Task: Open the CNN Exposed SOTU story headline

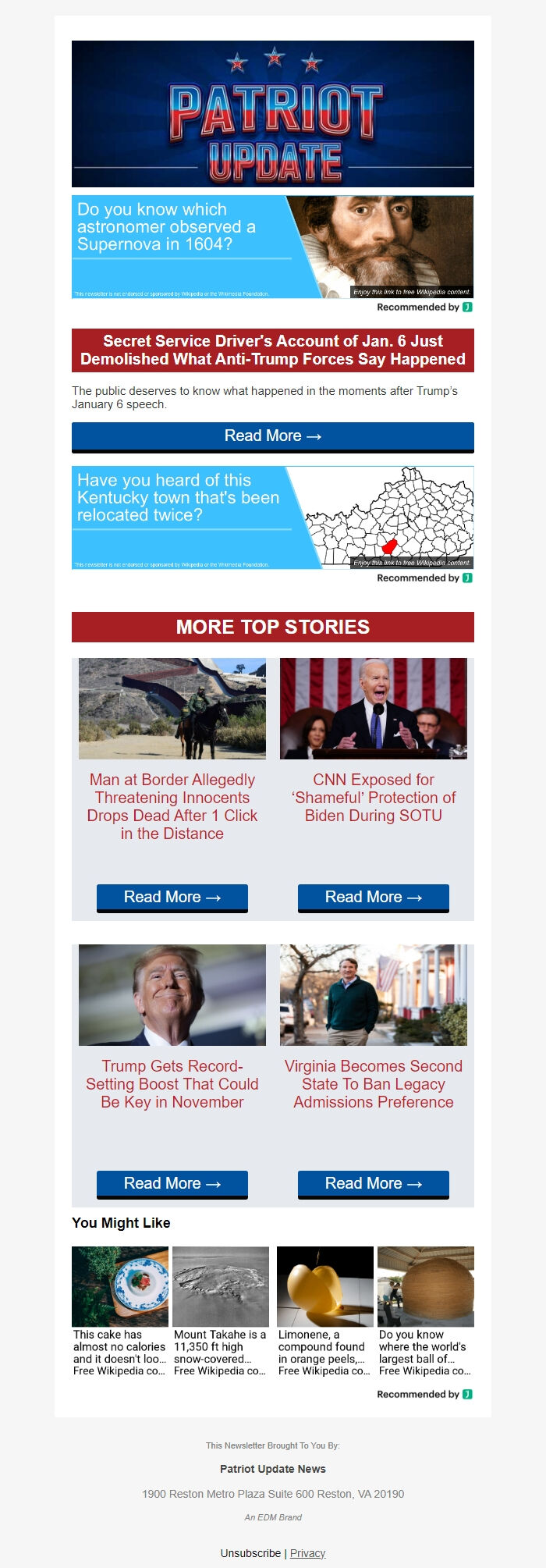Action: [x=373, y=797]
